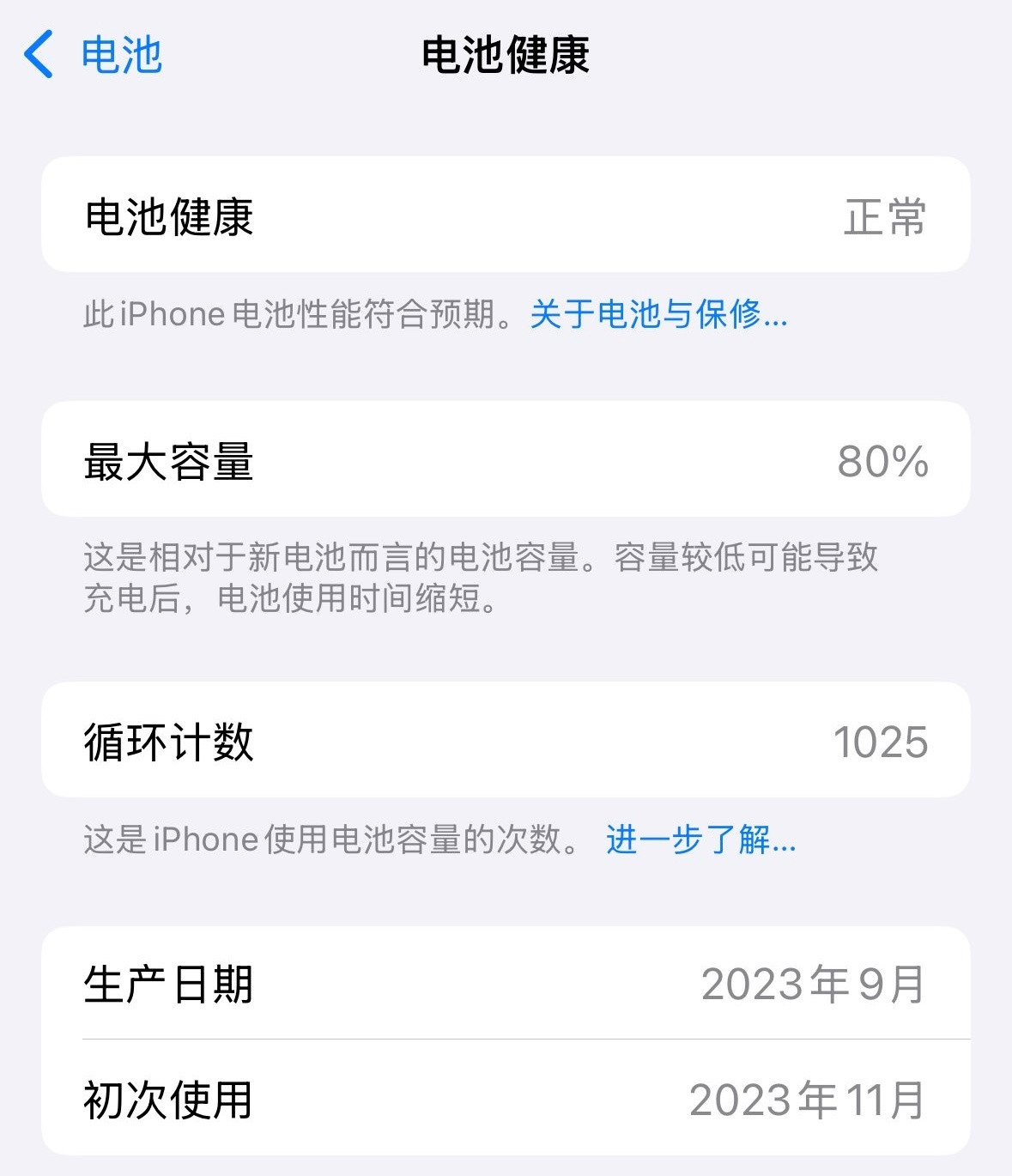This screenshot has height=1176, width=1012.
Task: Tap the 1025 cycle count value
Action: pyautogui.click(x=880, y=742)
